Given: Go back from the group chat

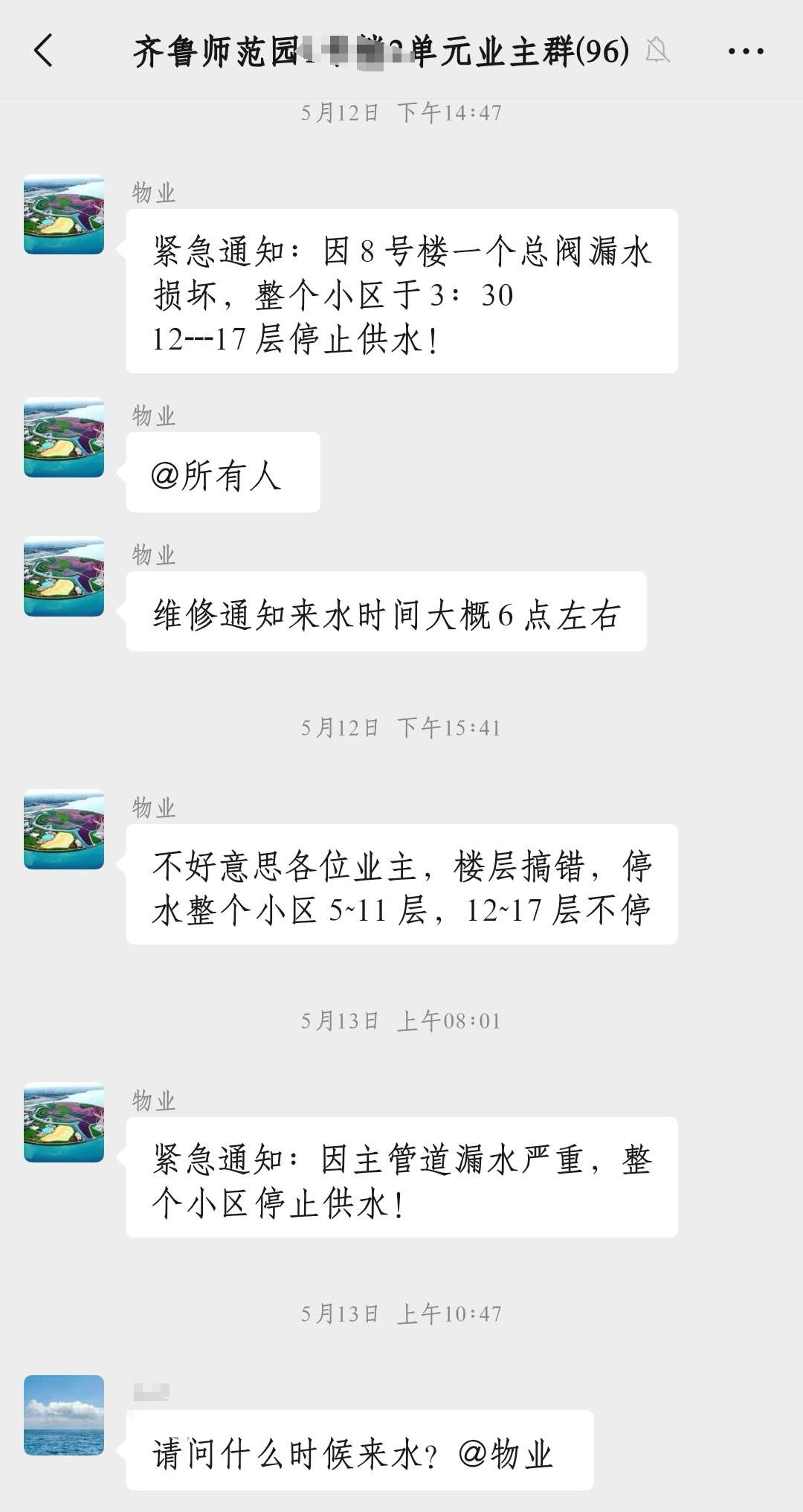Looking at the screenshot, I should [x=45, y=51].
